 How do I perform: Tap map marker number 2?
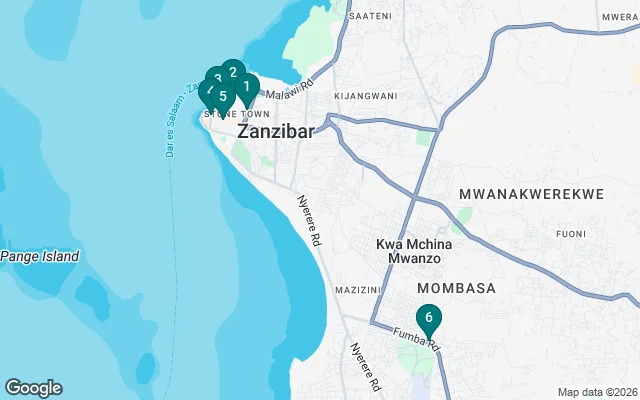pyautogui.click(x=233, y=70)
